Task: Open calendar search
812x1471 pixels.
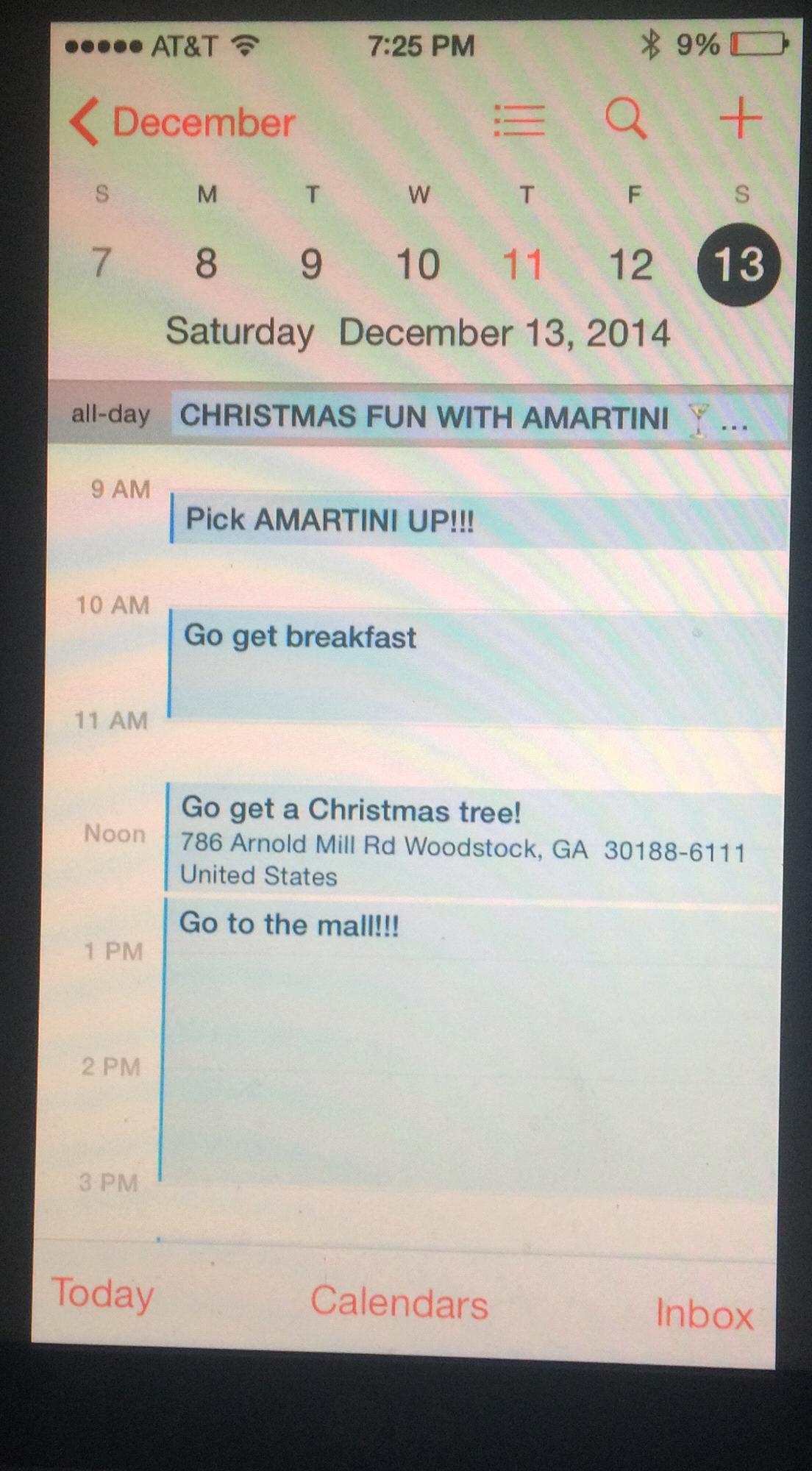Action: click(626, 118)
